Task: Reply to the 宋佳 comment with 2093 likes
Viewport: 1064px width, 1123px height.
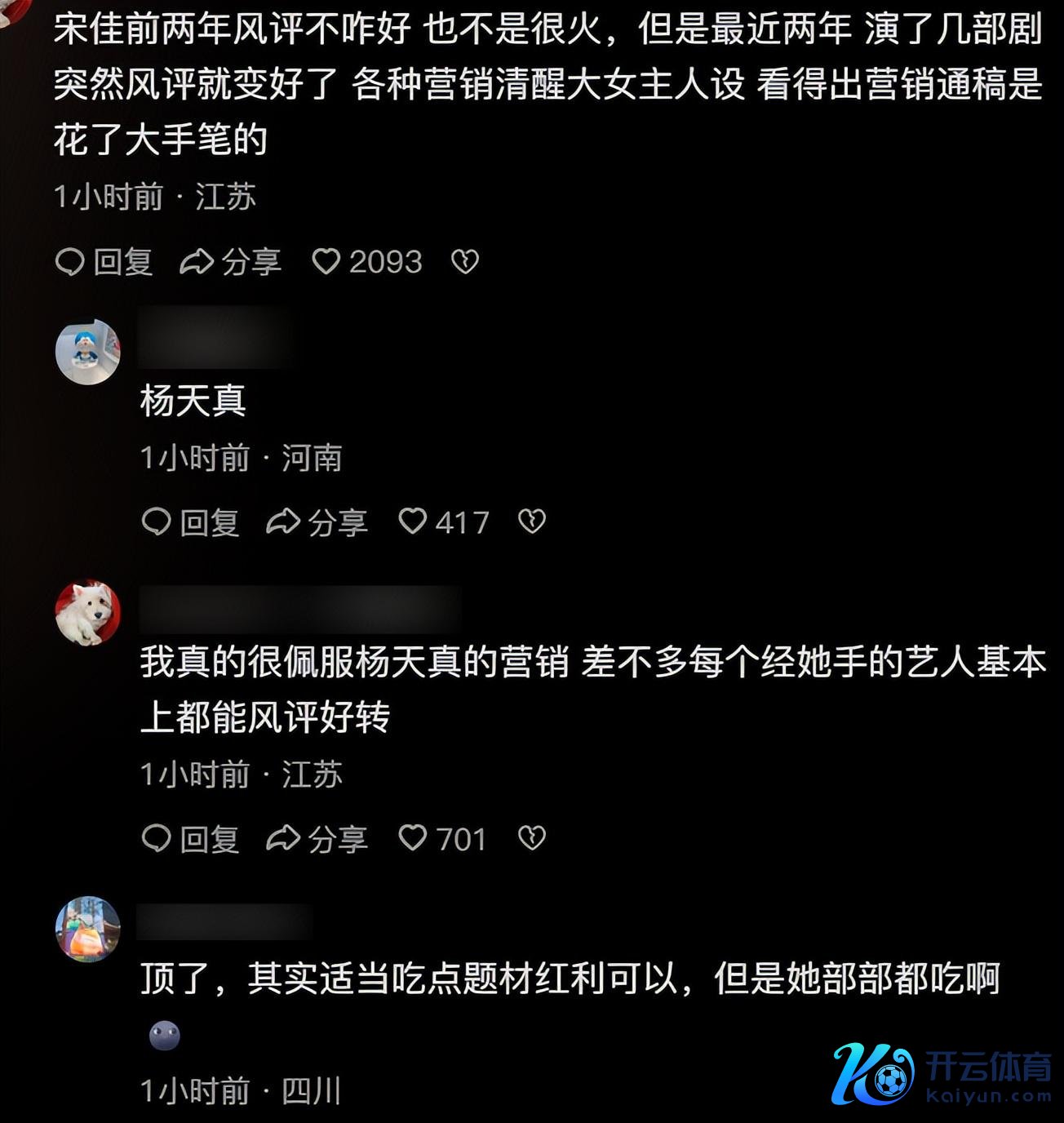Action: (x=104, y=262)
